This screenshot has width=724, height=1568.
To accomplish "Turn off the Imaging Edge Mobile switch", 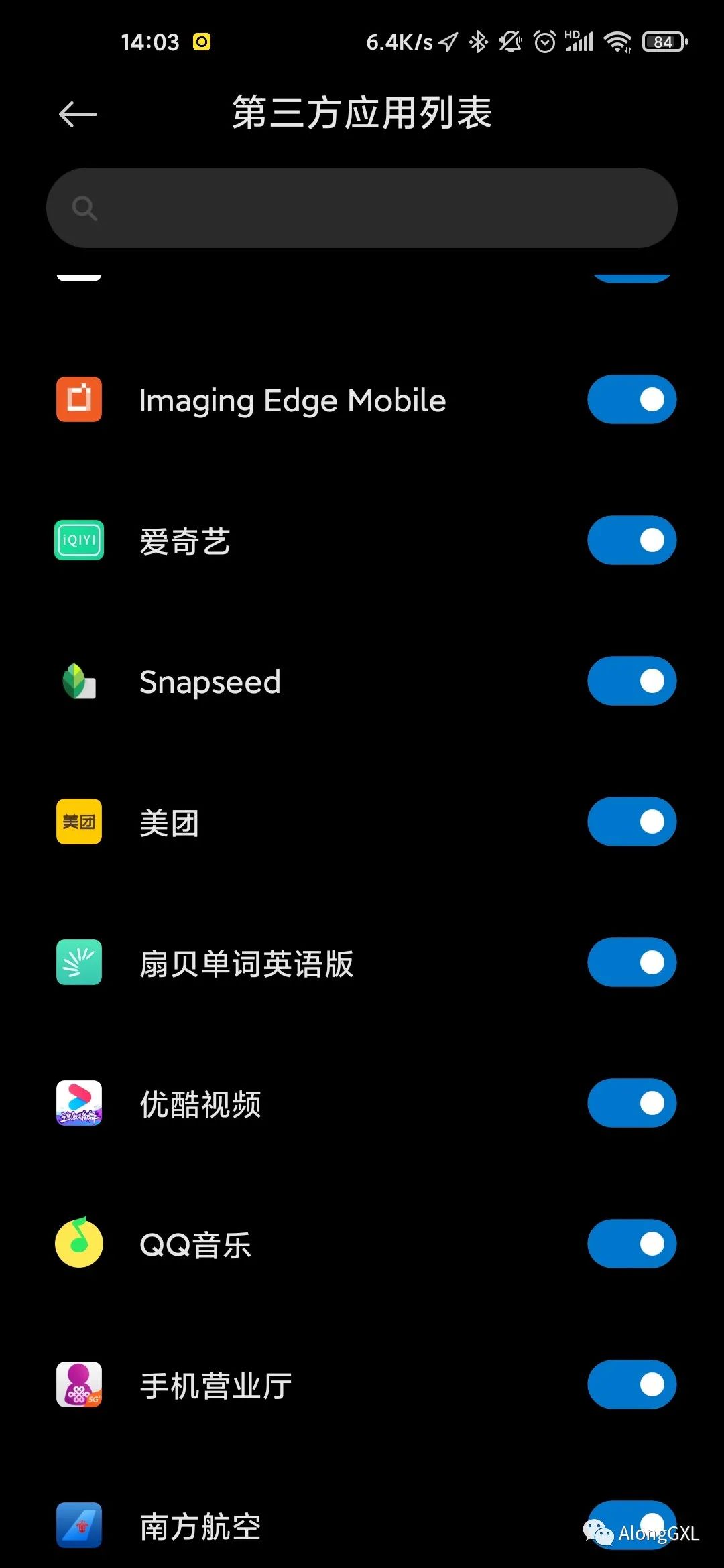I will [x=631, y=399].
